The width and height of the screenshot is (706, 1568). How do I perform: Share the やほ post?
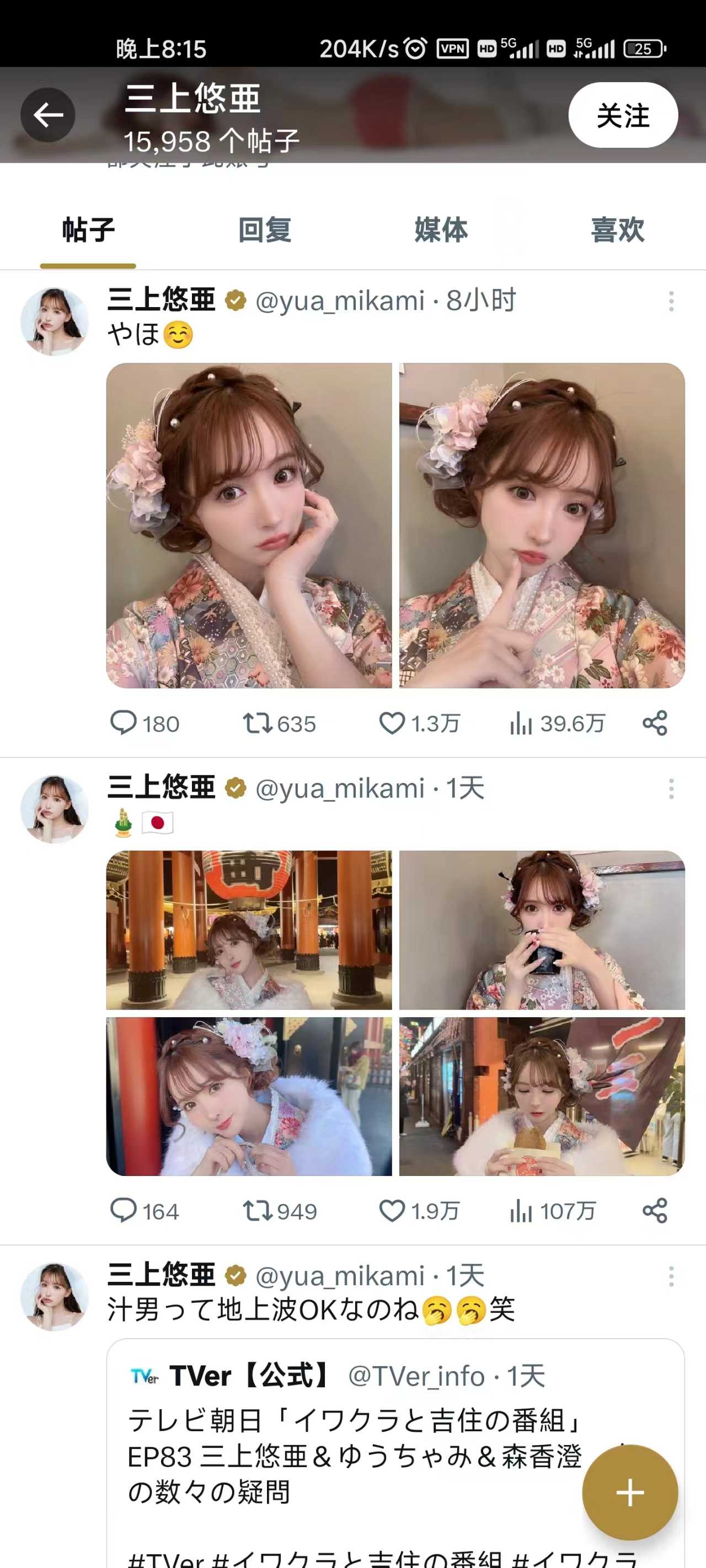pos(655,723)
